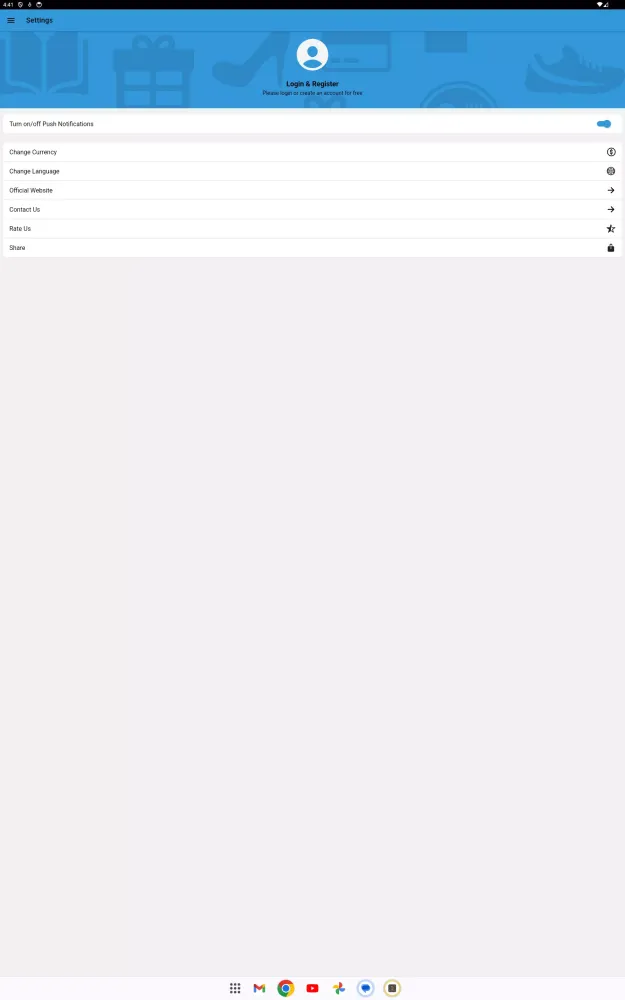625x1000 pixels.
Task: Launch YouTube from the taskbar
Action: coord(312,988)
